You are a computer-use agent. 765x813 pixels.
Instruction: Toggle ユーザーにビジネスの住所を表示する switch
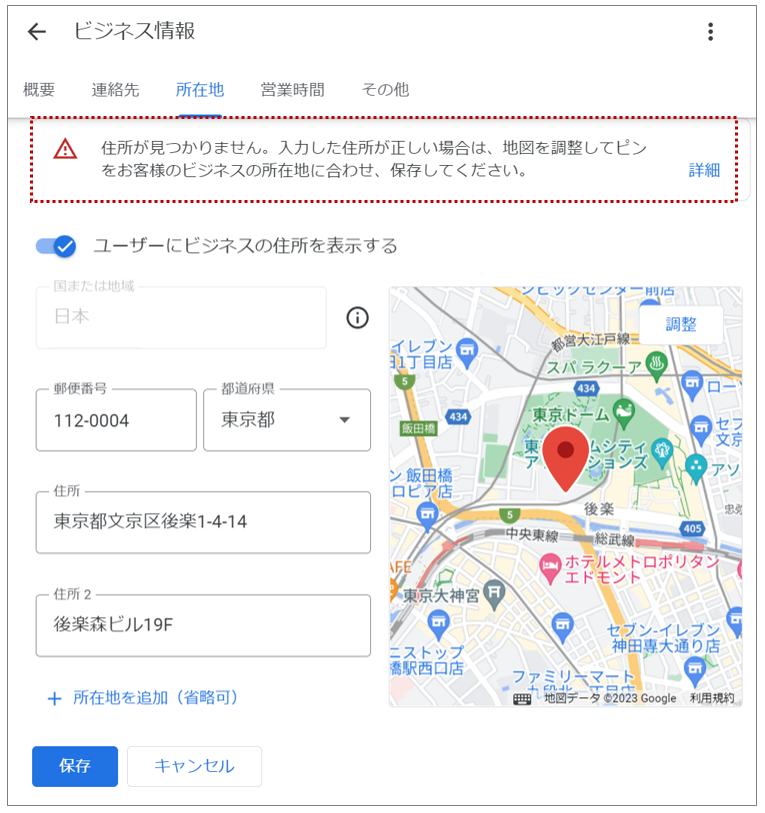point(56,246)
